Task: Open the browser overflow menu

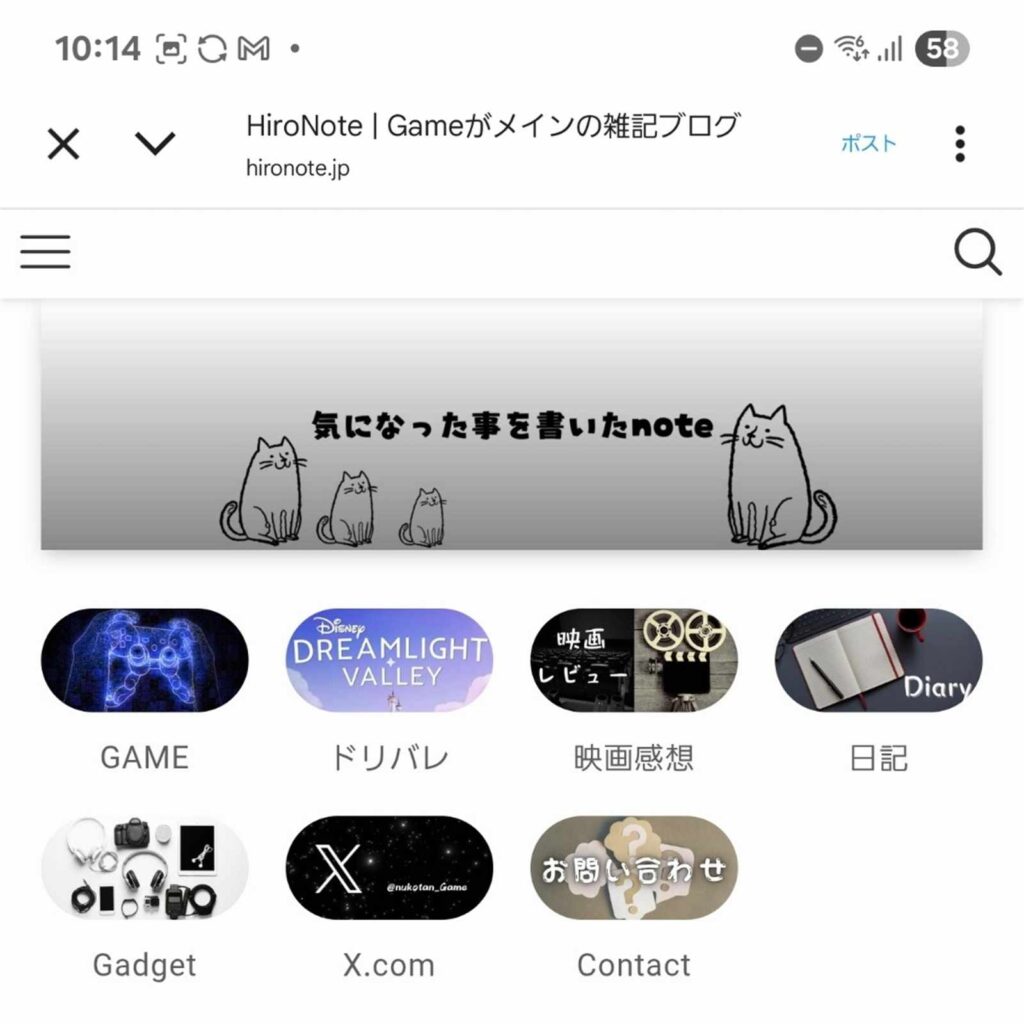Action: pyautogui.click(x=960, y=144)
